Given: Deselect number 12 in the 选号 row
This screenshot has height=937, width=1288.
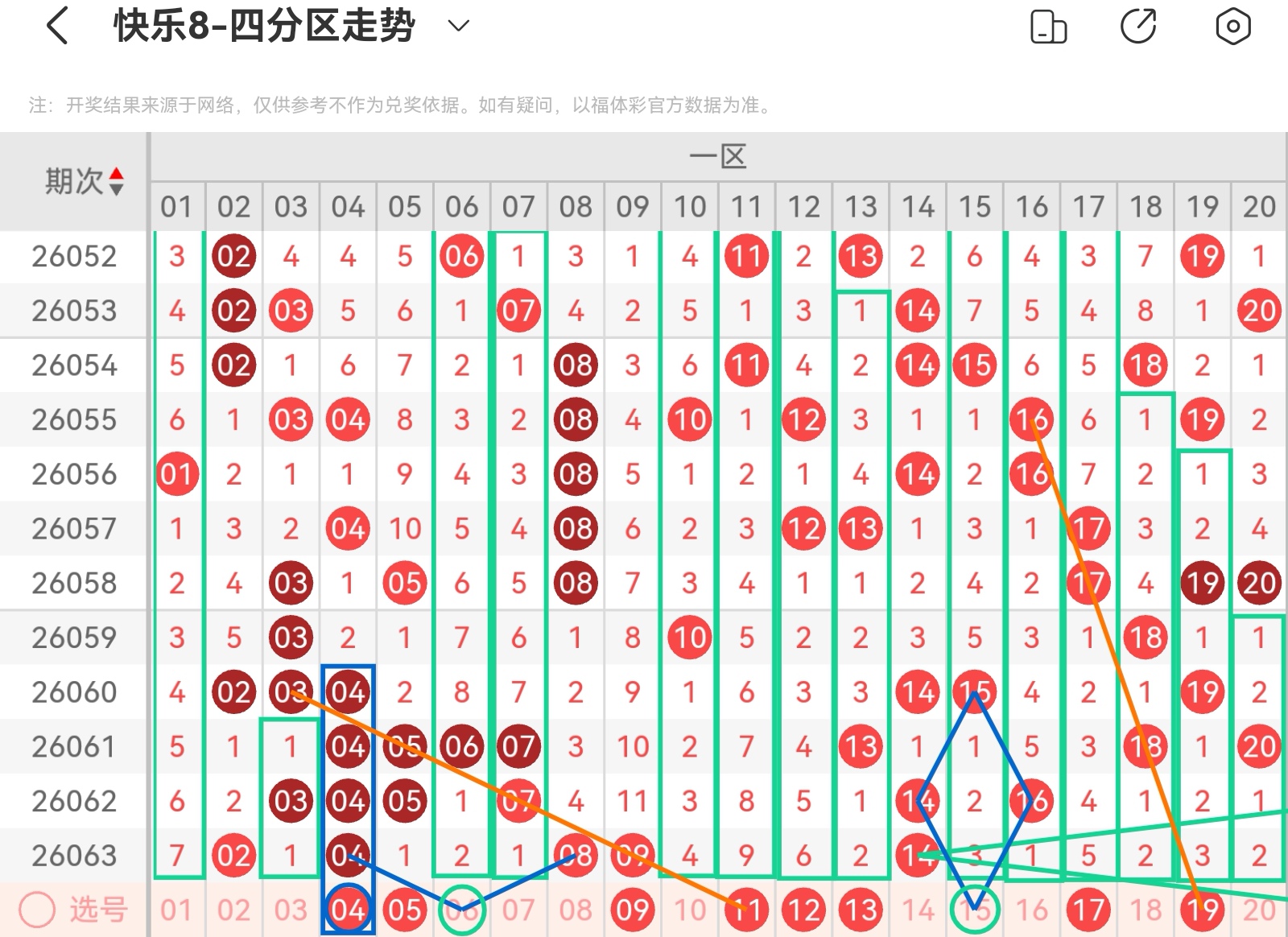Looking at the screenshot, I should [x=803, y=910].
